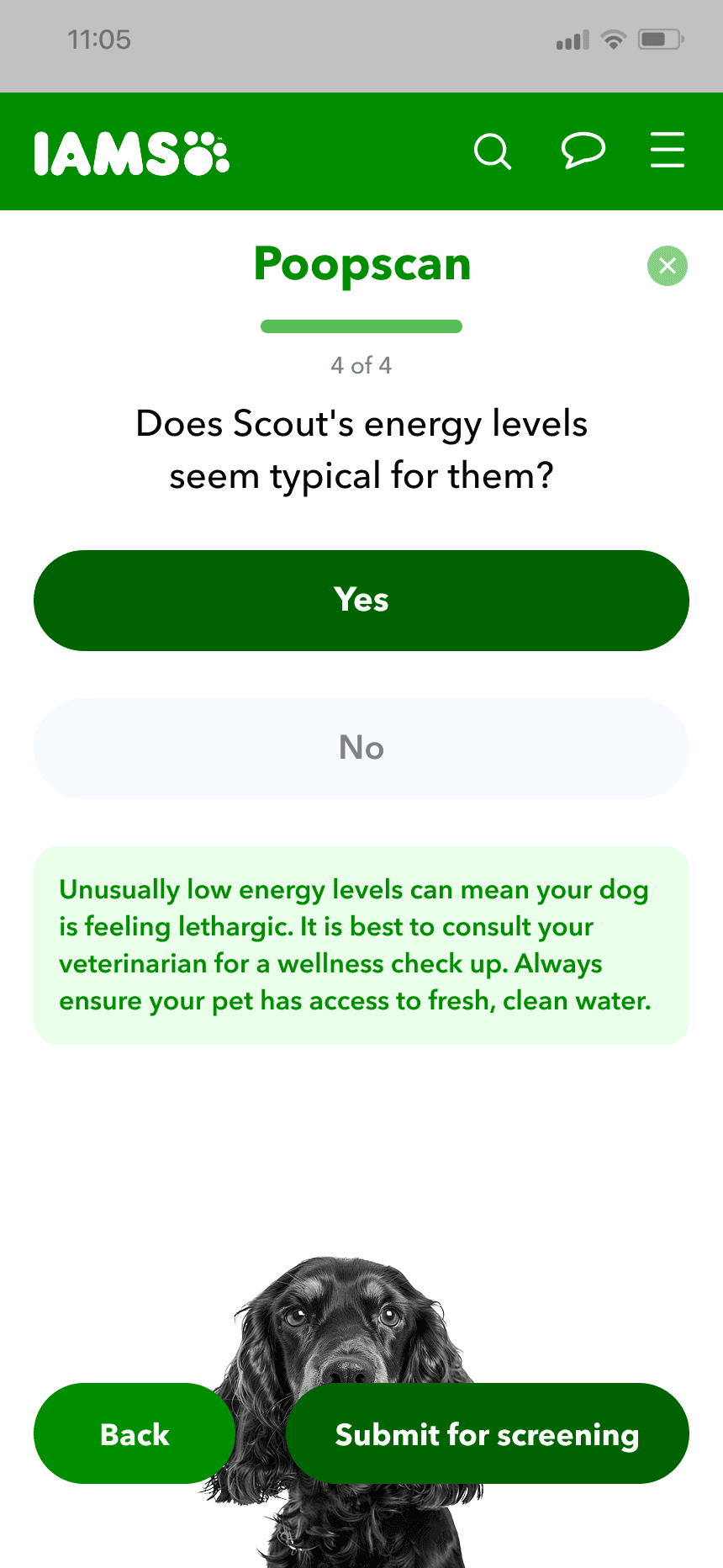Tap the IAMS logo to go home
Screen dimensions: 723x1568
point(131,153)
